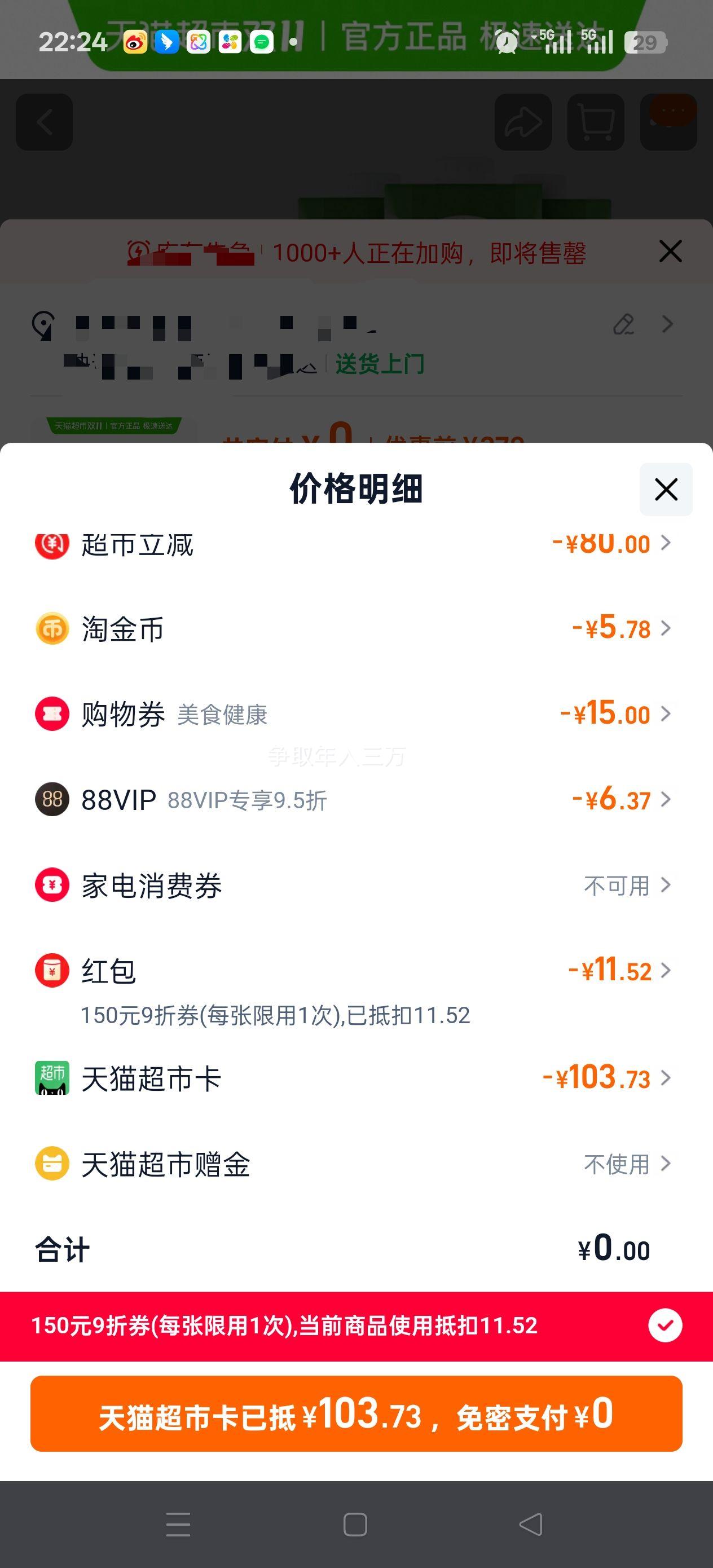Viewport: 713px width, 1568px height.
Task: Expand the 超市立减 discount details chevron
Action: click(x=667, y=544)
